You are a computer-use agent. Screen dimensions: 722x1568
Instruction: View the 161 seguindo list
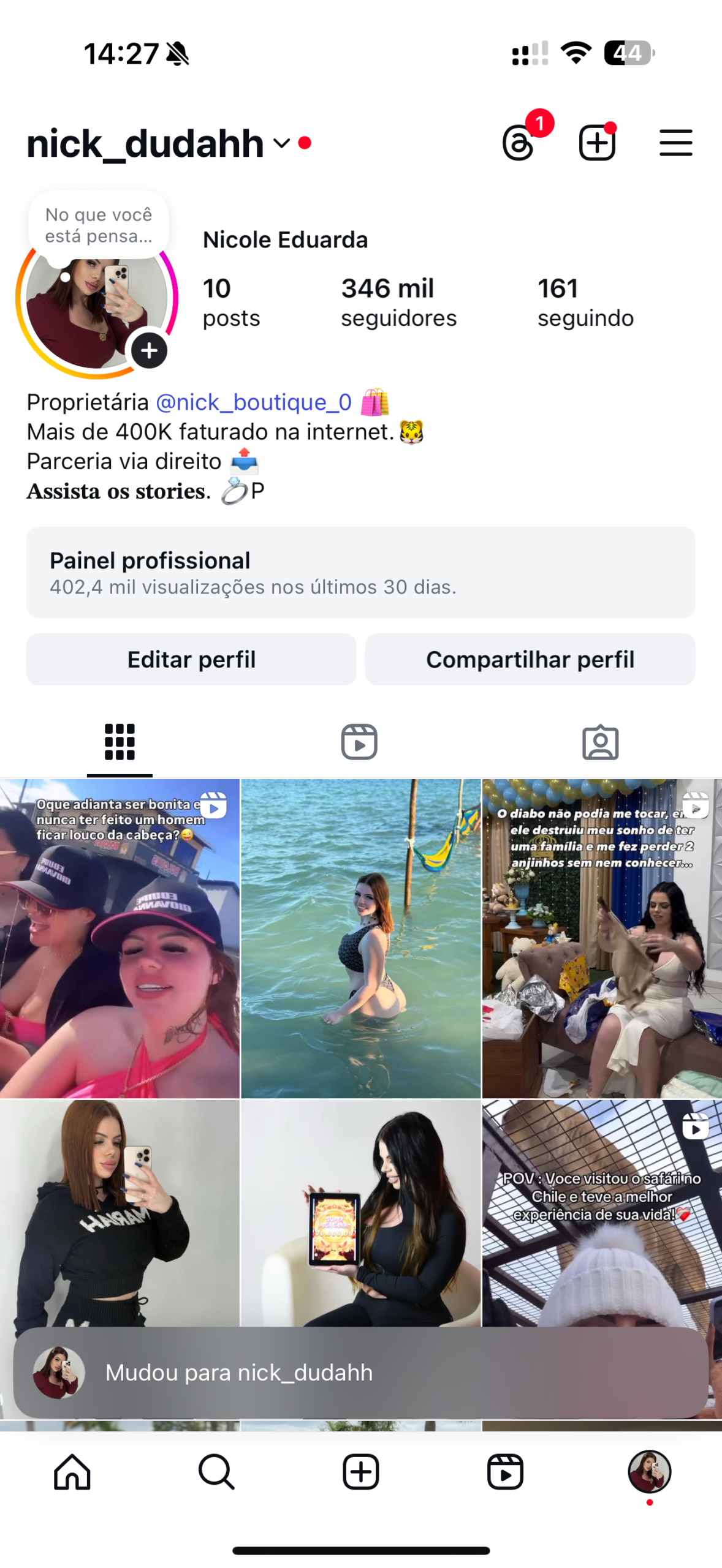[585, 302]
